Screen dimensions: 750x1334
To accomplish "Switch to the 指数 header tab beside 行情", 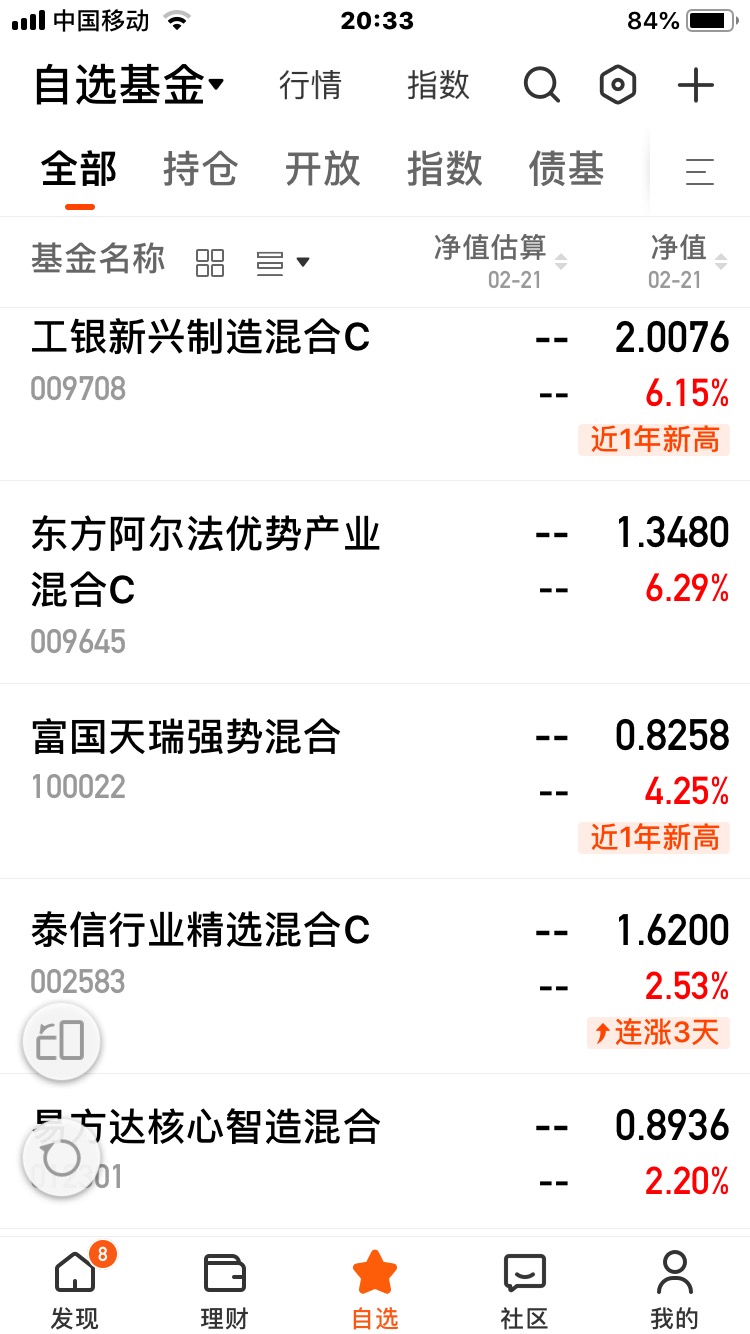I will pyautogui.click(x=438, y=86).
